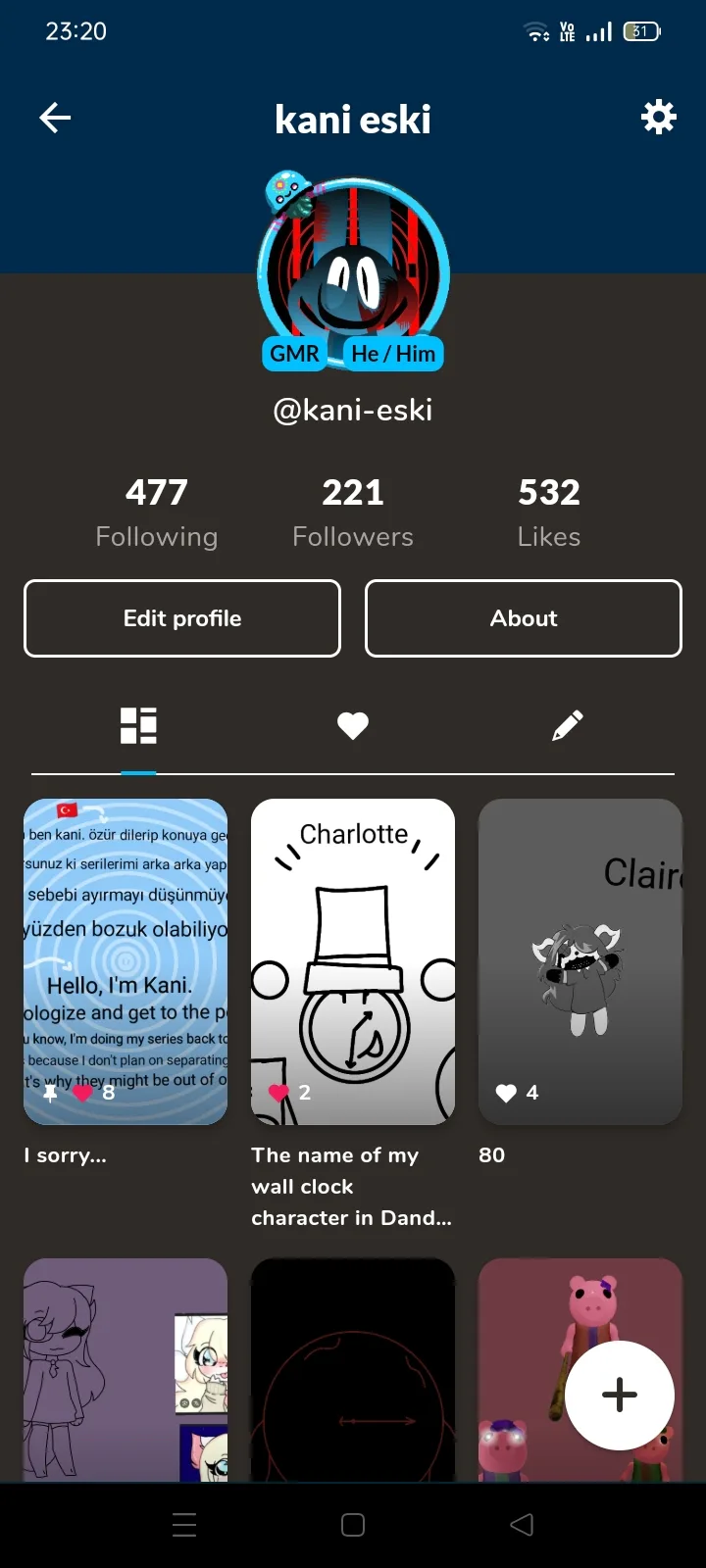This screenshot has height=1568, width=706.
Task: Open the "I sorry..." pinned post
Action: coord(126,960)
